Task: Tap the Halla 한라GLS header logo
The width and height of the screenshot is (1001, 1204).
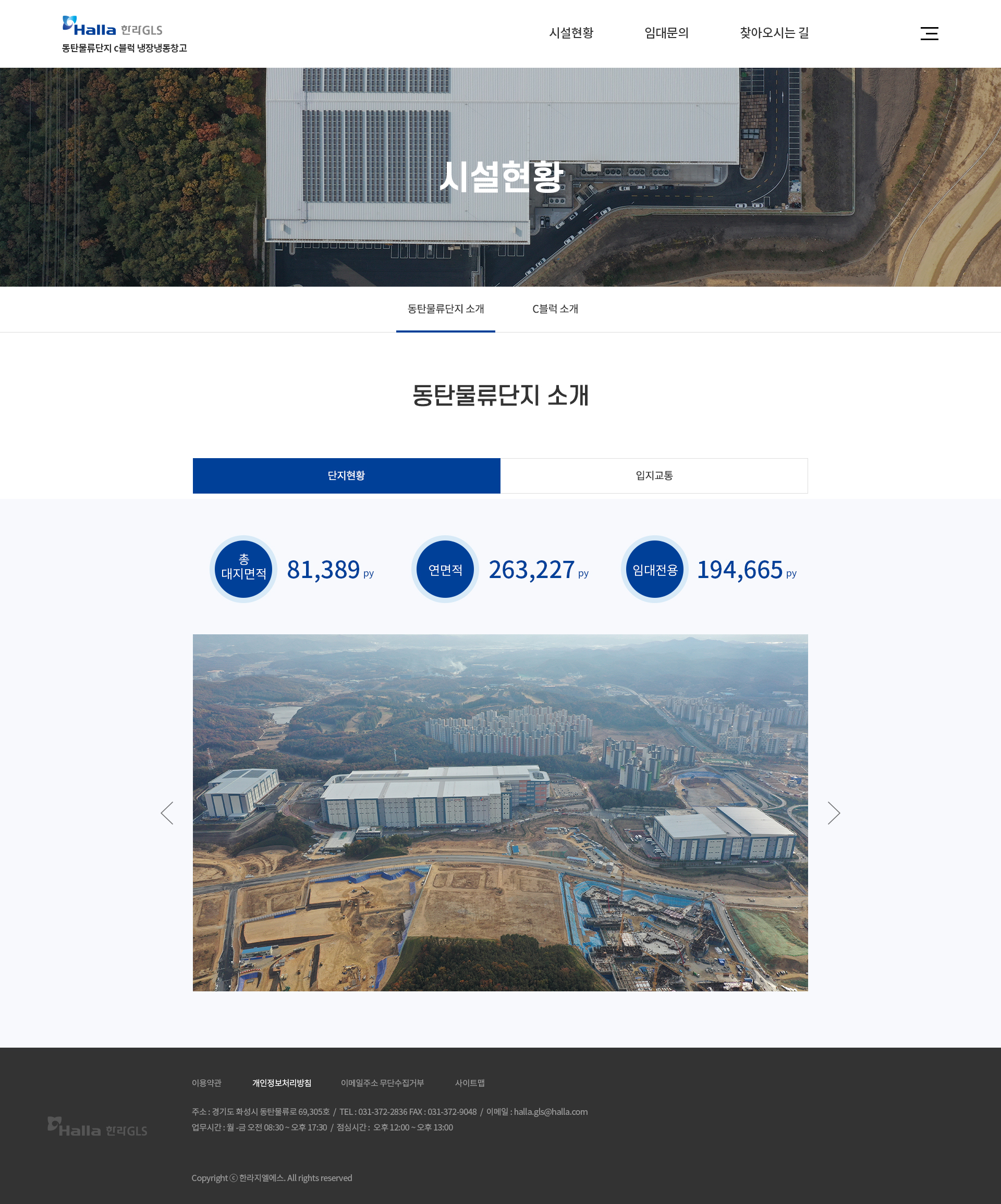Action: (113, 27)
